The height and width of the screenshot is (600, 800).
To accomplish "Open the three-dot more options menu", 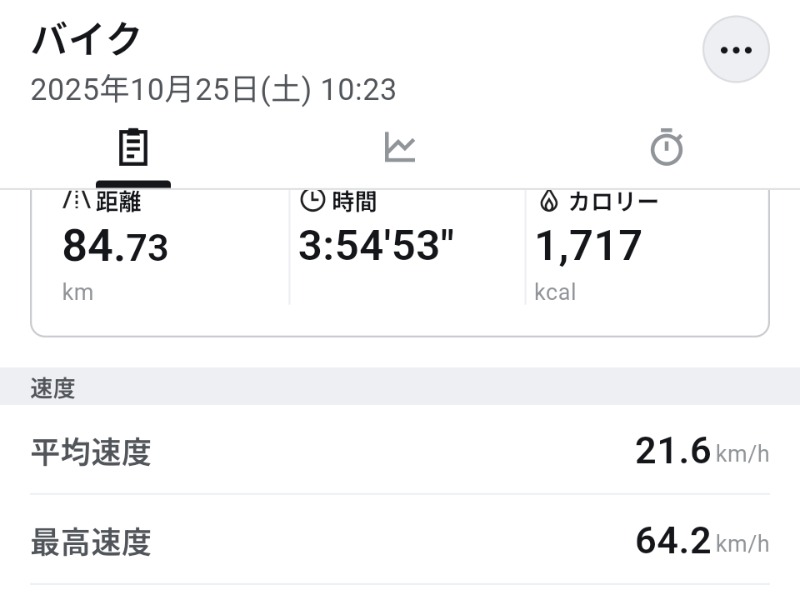I will (736, 49).
